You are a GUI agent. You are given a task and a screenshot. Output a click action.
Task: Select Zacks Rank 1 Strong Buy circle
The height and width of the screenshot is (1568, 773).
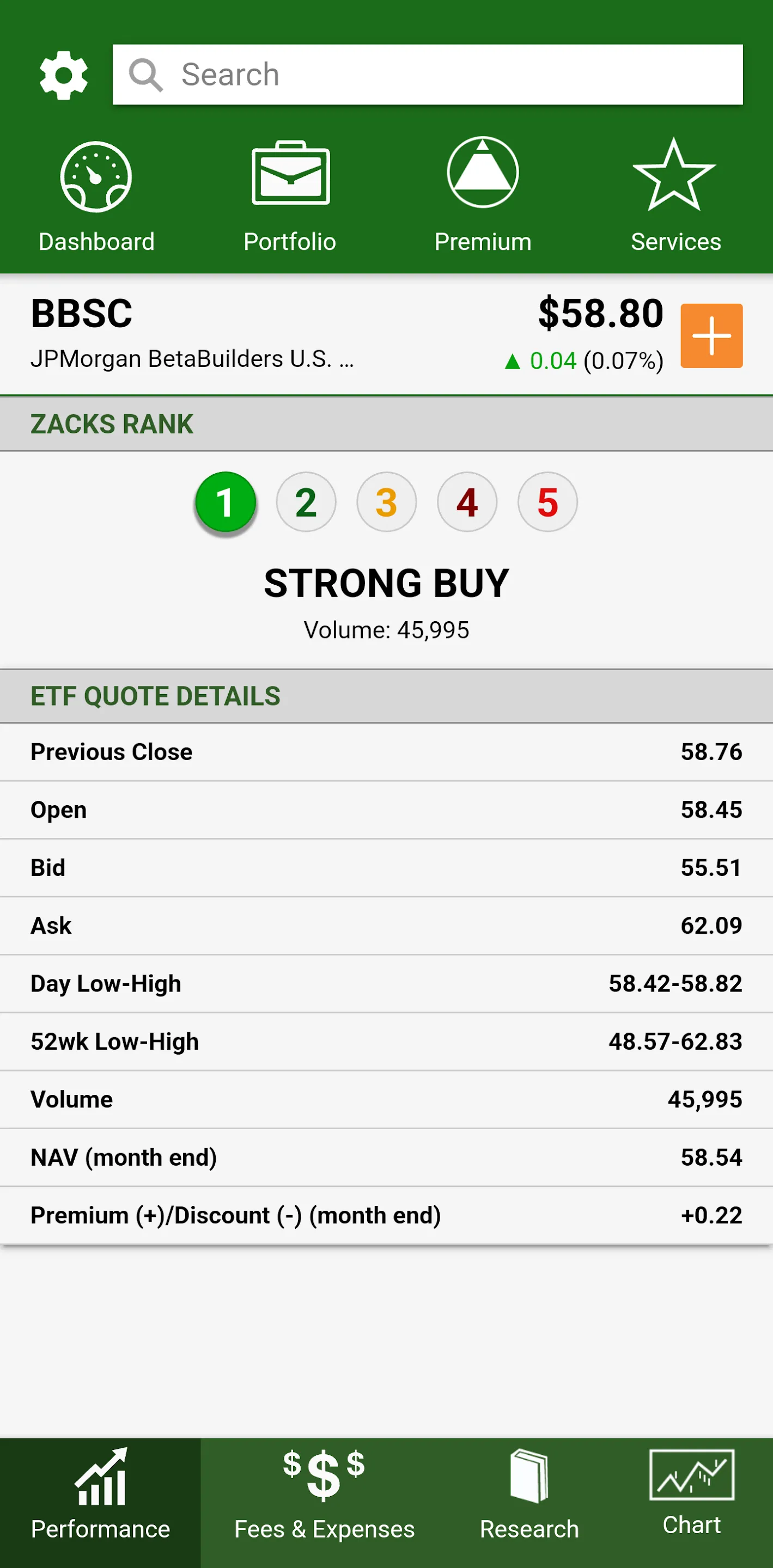(226, 501)
